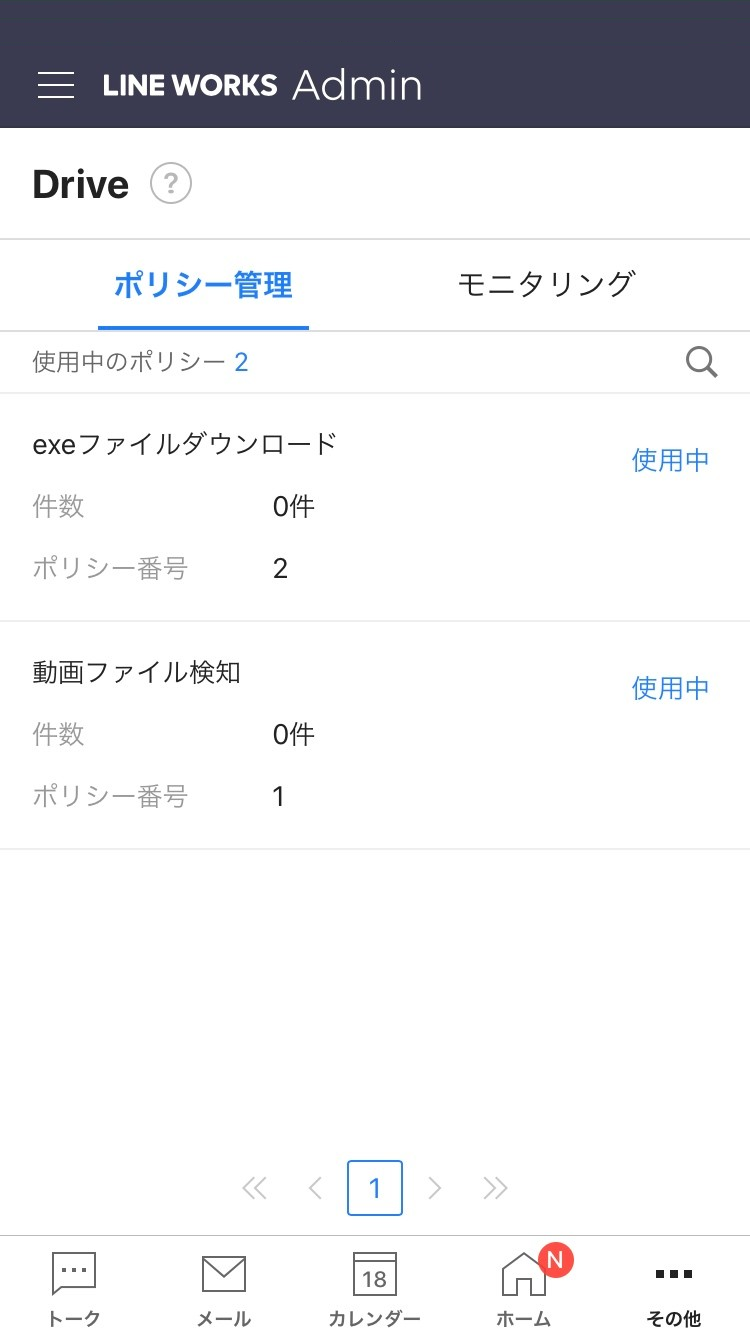Open the トーク tab
Image resolution: width=750 pixels, height=1334 pixels.
pyautogui.click(x=74, y=1288)
